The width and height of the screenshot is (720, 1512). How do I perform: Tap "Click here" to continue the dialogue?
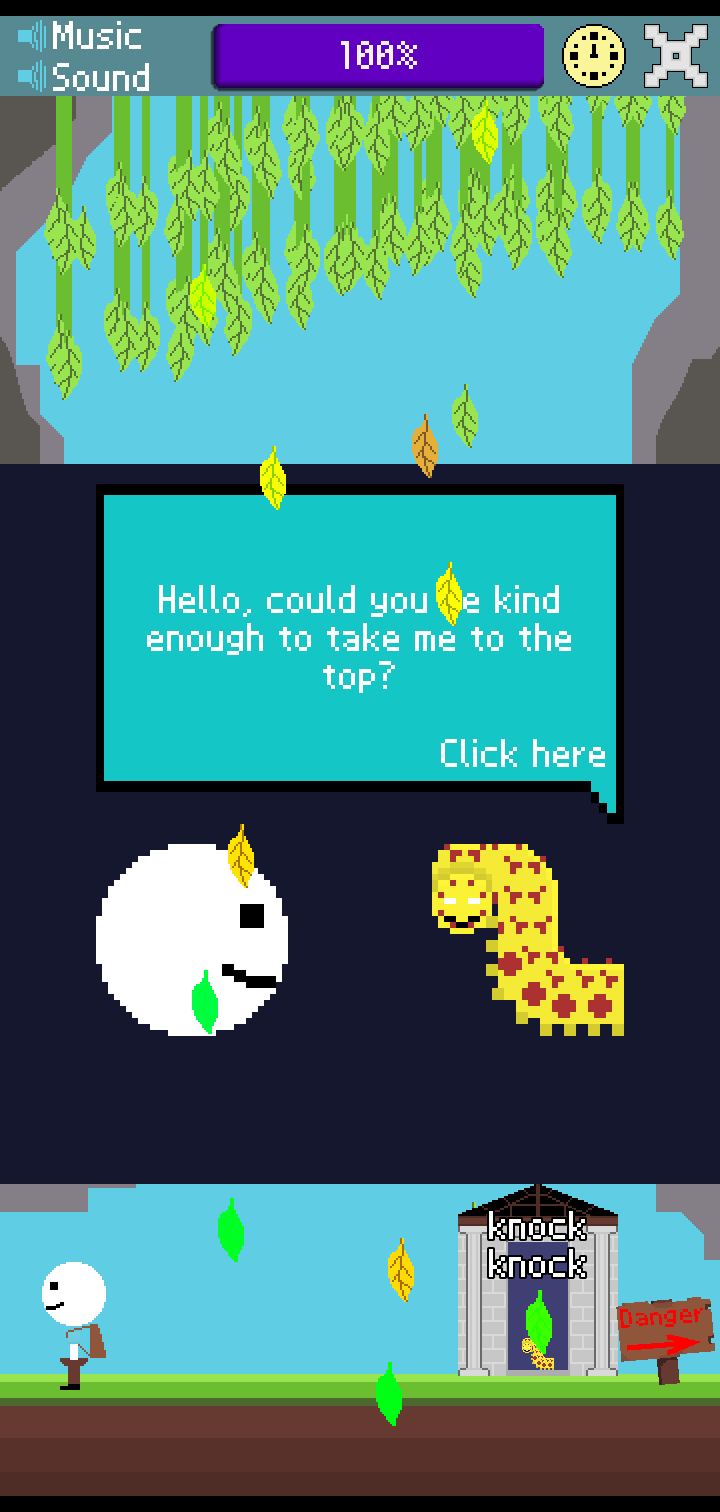pyautogui.click(x=523, y=754)
